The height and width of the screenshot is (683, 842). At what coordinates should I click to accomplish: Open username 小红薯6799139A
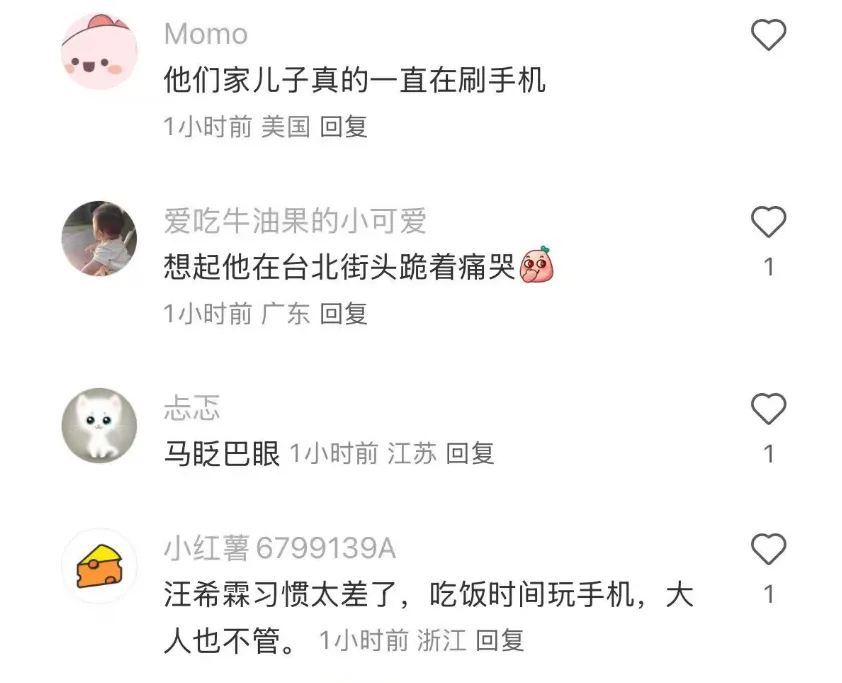pyautogui.click(x=280, y=548)
